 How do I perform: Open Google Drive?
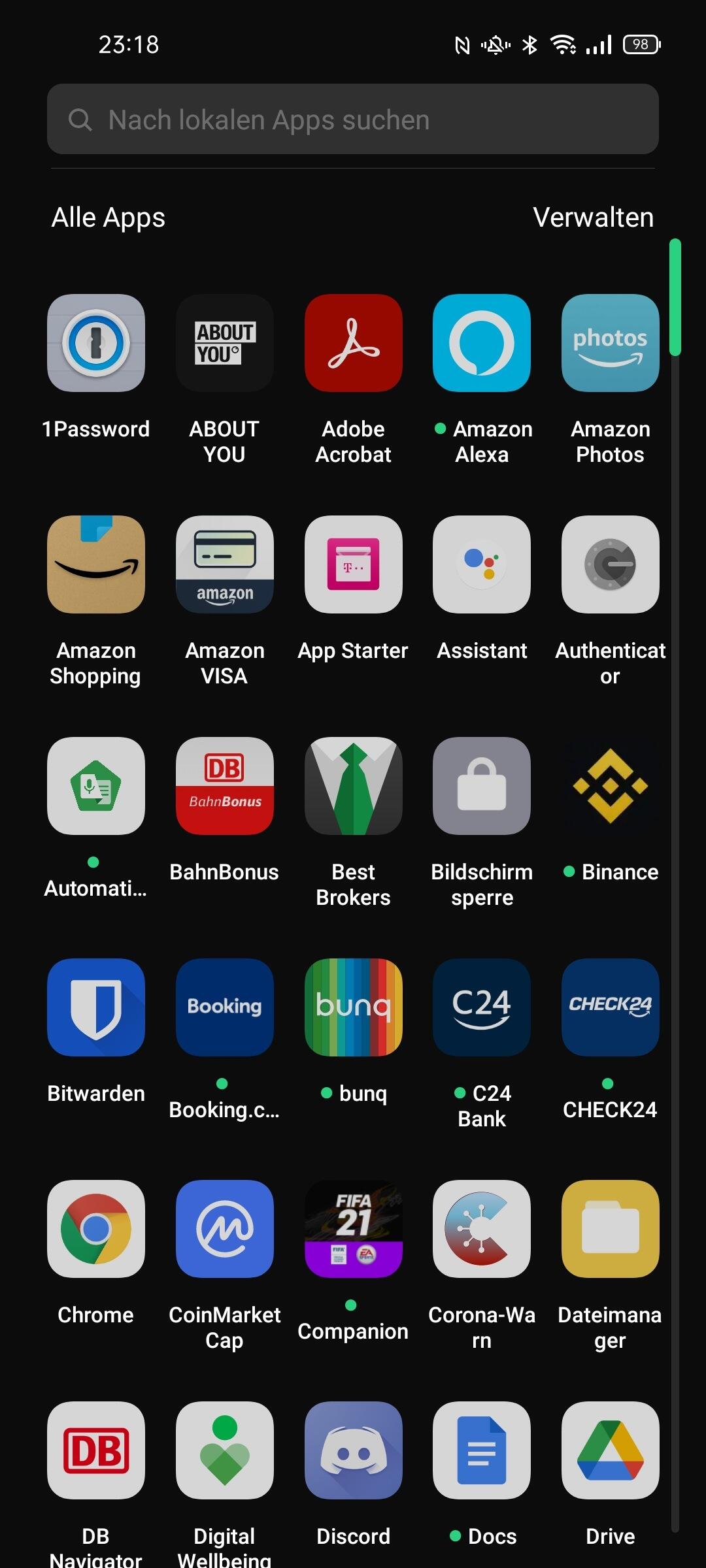tap(610, 1451)
